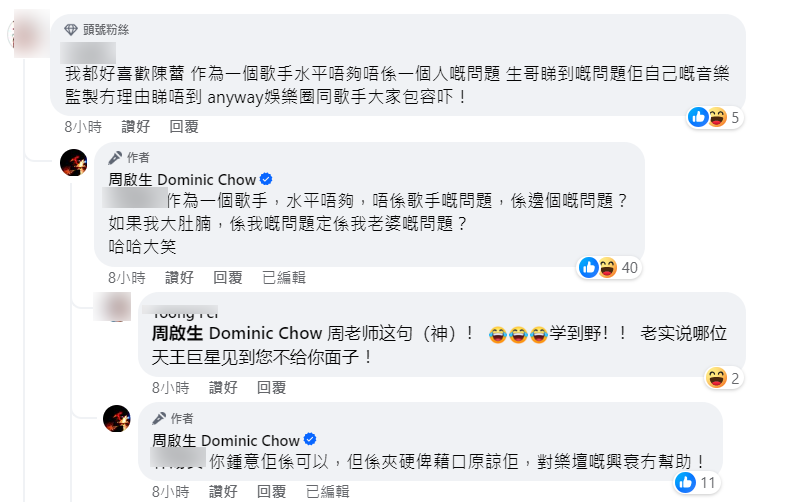This screenshot has width=787, height=502.
Task: Like the comment saying 周老师这句（神）
Action: click(x=222, y=387)
